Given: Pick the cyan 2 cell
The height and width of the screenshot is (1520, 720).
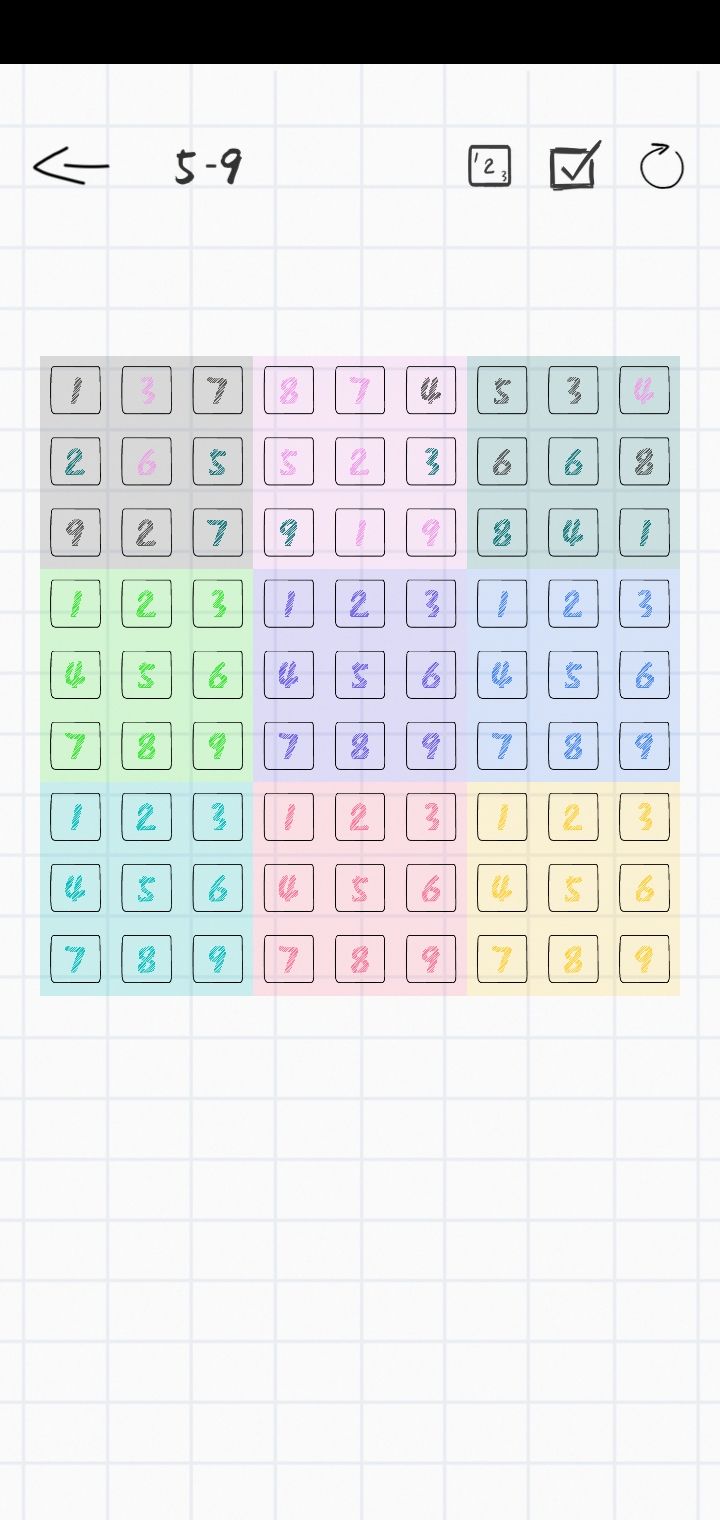Looking at the screenshot, I should coord(146,817).
